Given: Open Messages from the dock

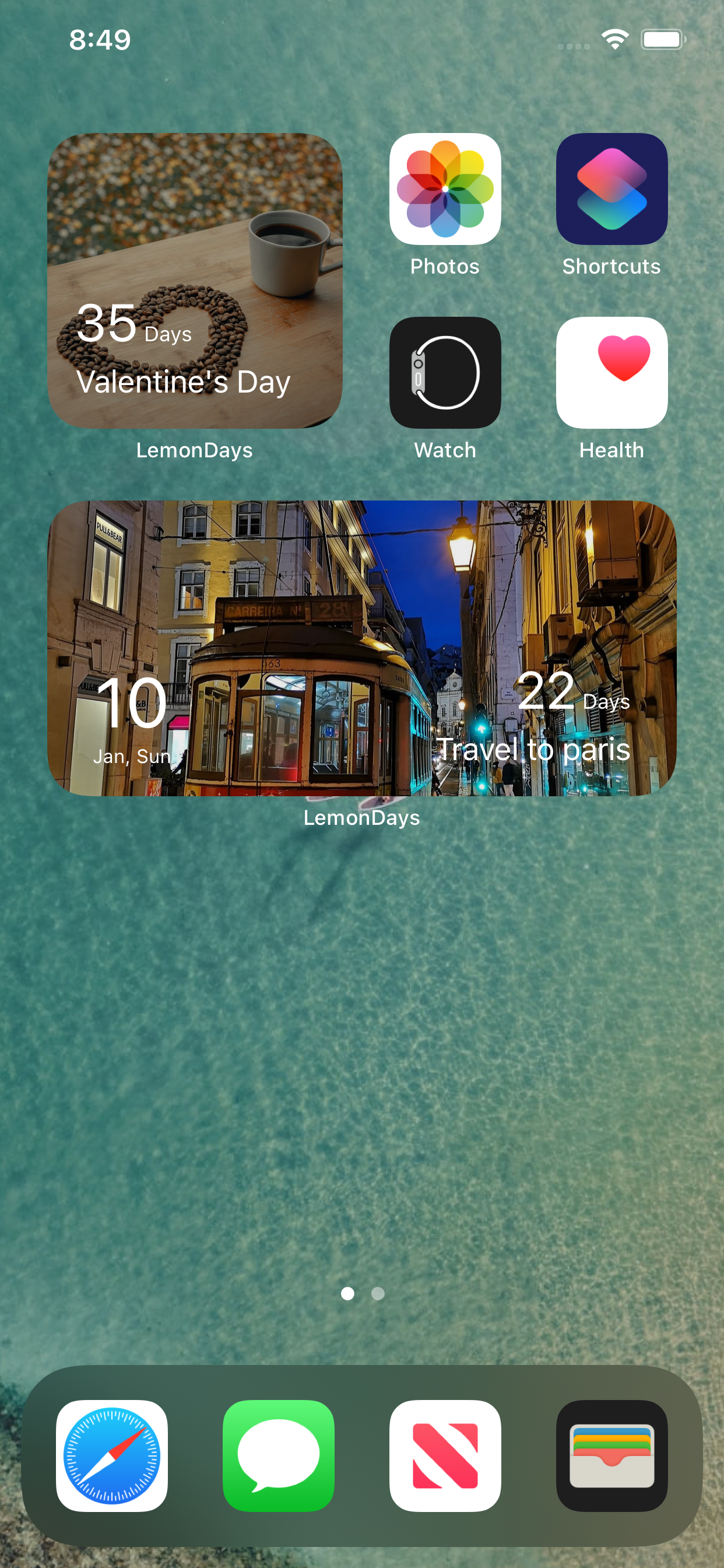Looking at the screenshot, I should click(x=279, y=1455).
